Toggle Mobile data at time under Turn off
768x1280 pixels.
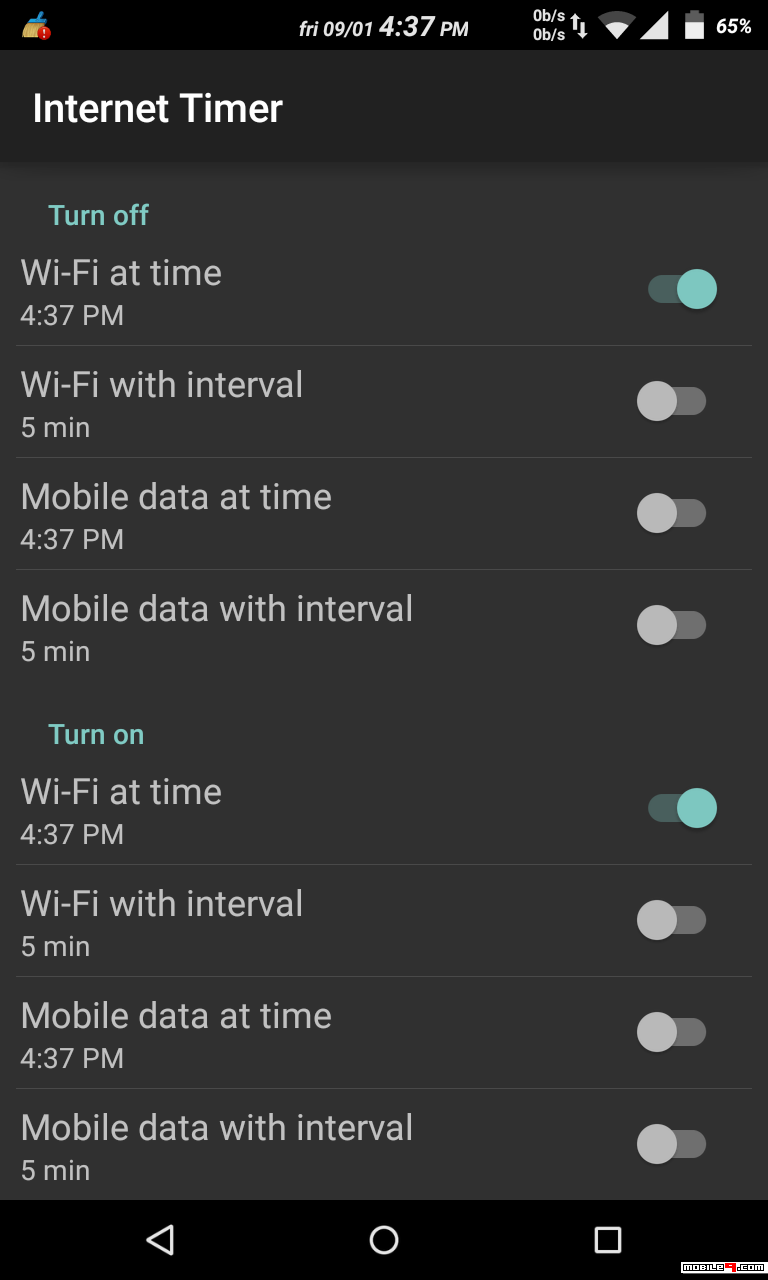point(672,513)
